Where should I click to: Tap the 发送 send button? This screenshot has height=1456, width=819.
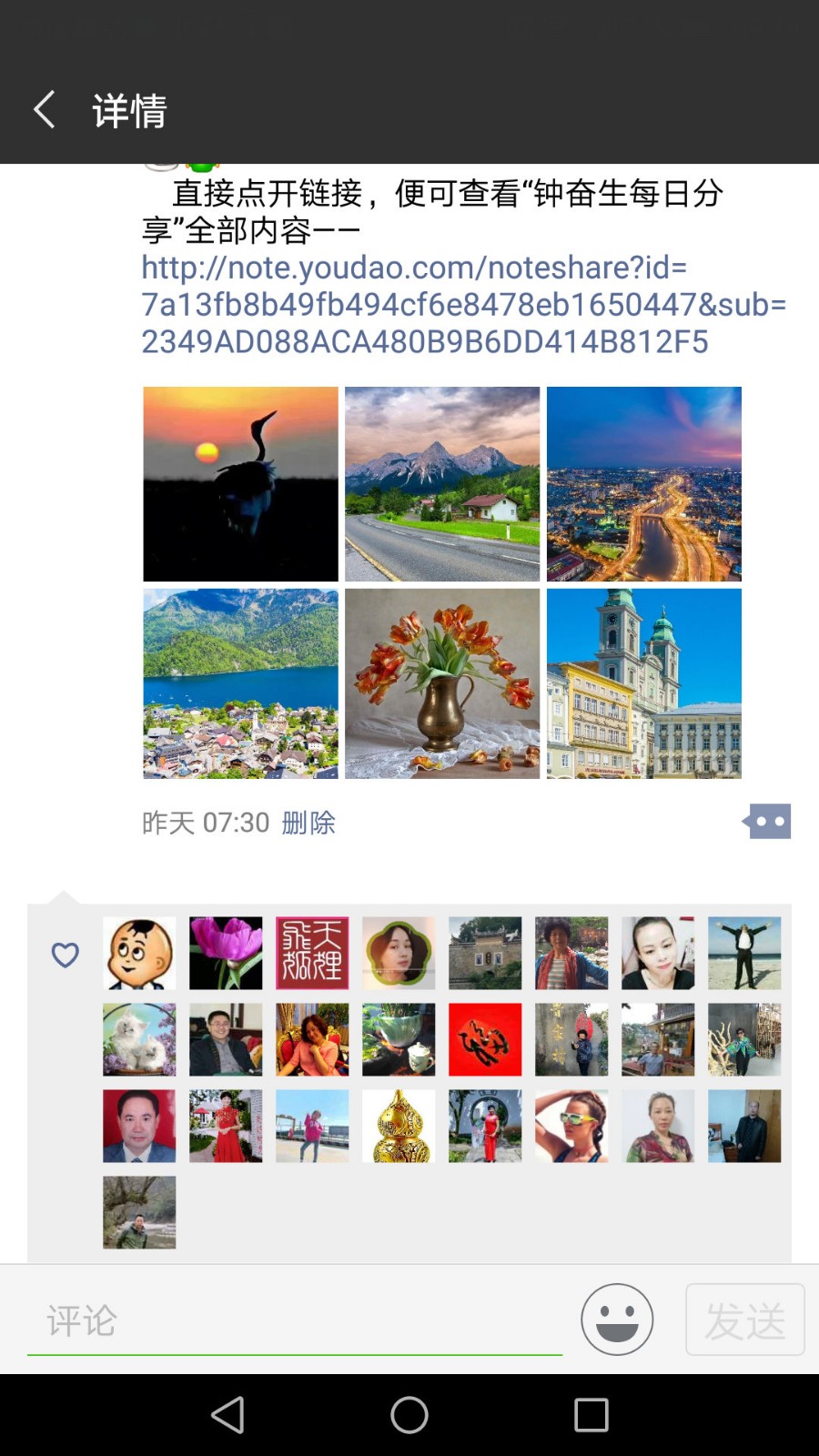744,1319
